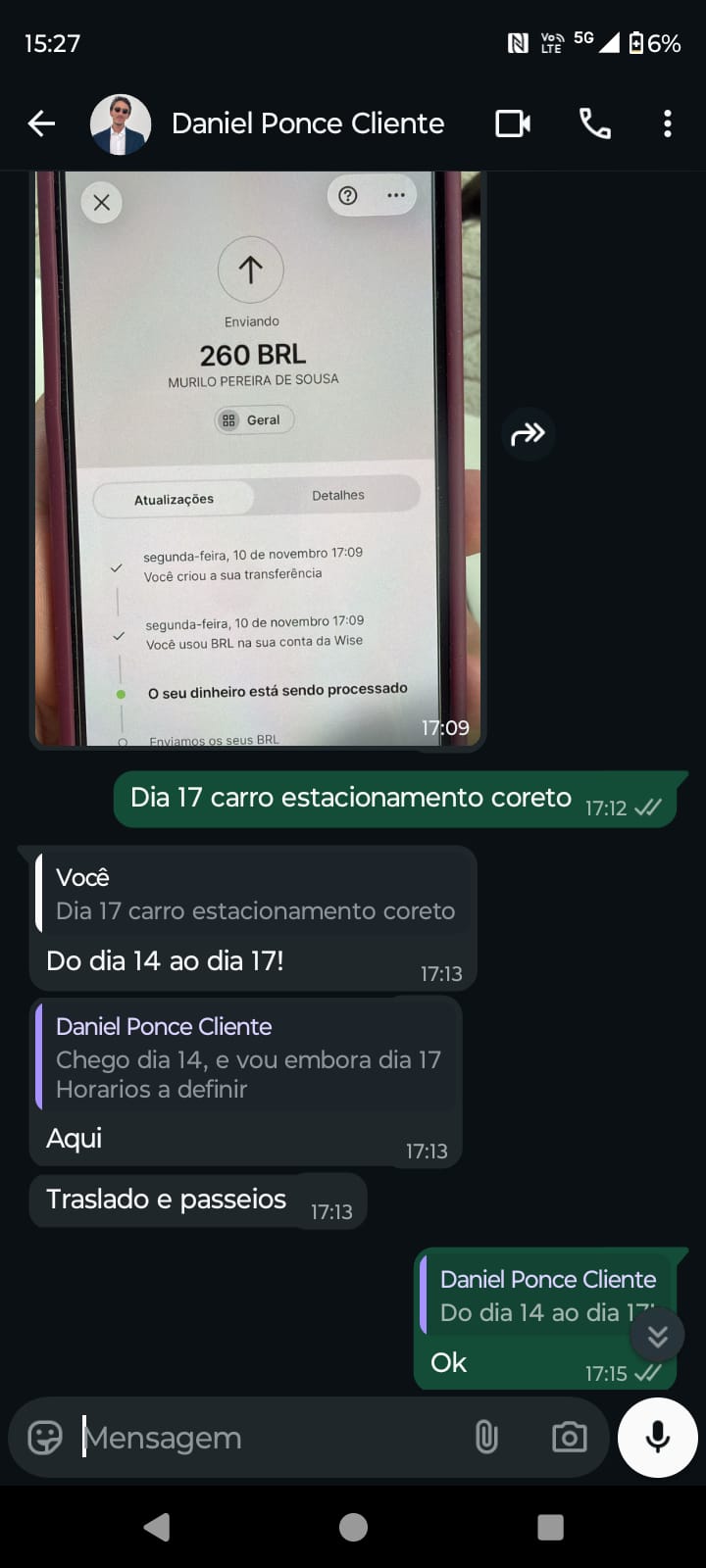
Task: Forward the received transfer photo
Action: click(x=528, y=433)
